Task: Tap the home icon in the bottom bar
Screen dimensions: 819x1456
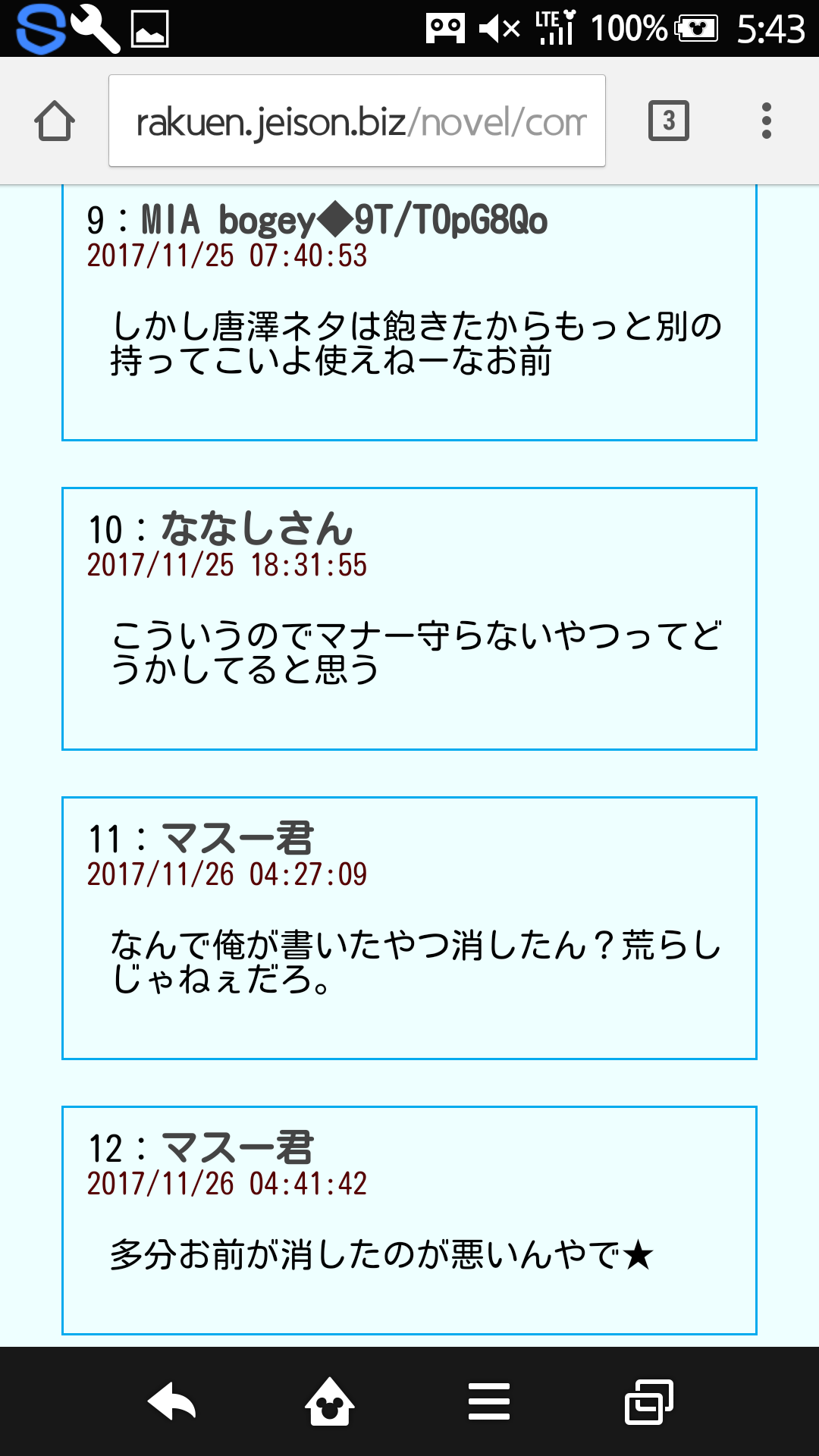Action: click(x=330, y=1401)
